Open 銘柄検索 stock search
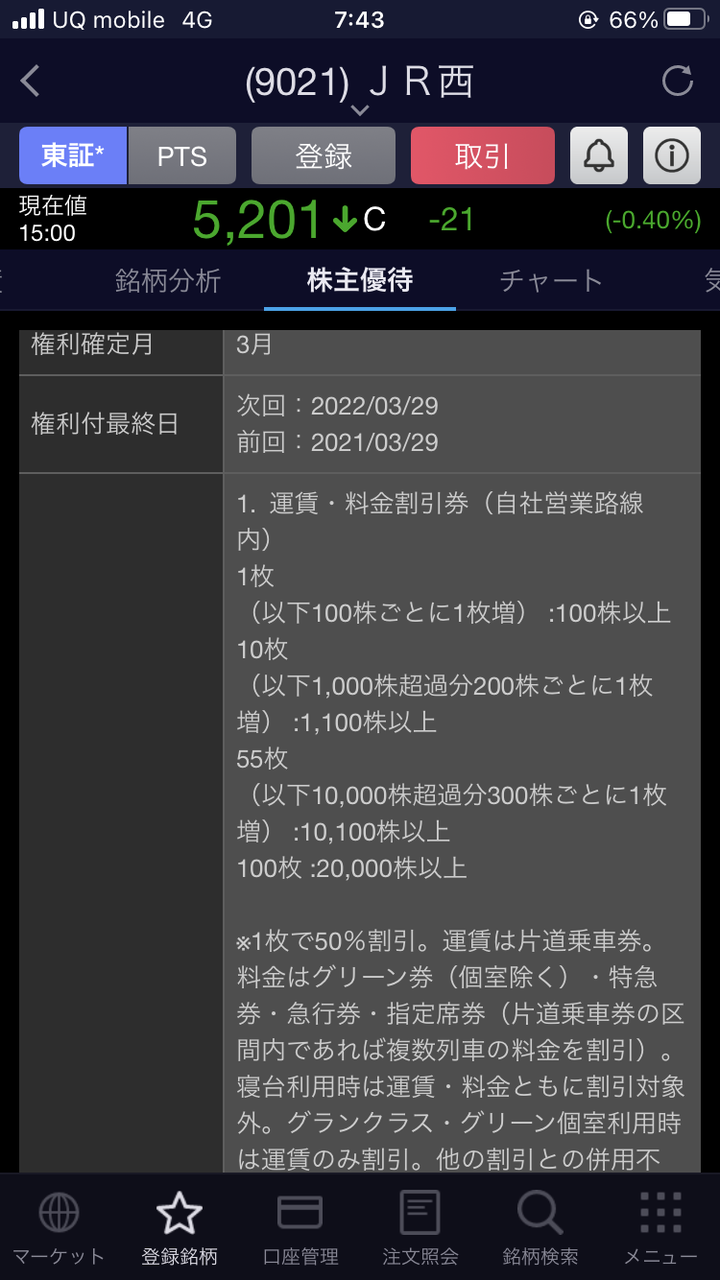Image resolution: width=720 pixels, height=1280 pixels. click(540, 1227)
